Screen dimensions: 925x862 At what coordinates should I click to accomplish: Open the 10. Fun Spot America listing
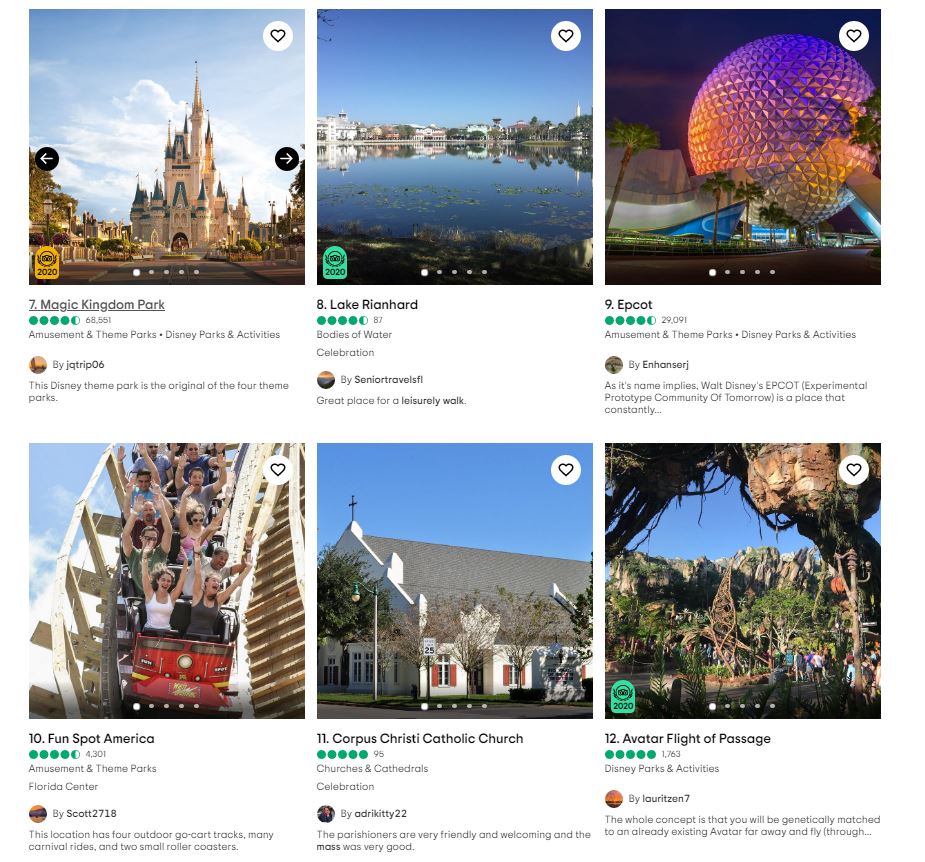coord(92,738)
